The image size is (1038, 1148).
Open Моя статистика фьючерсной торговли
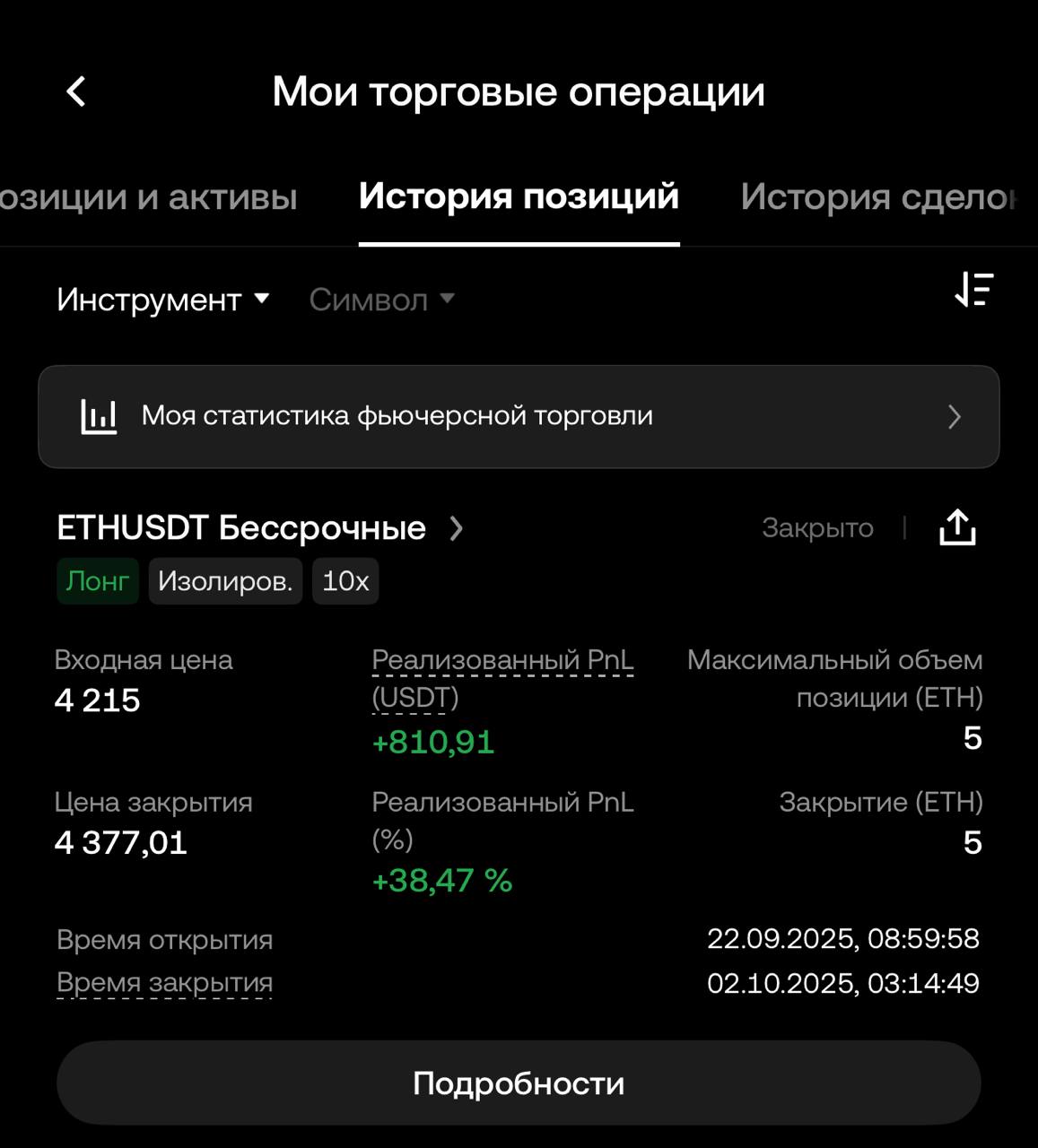519,416
